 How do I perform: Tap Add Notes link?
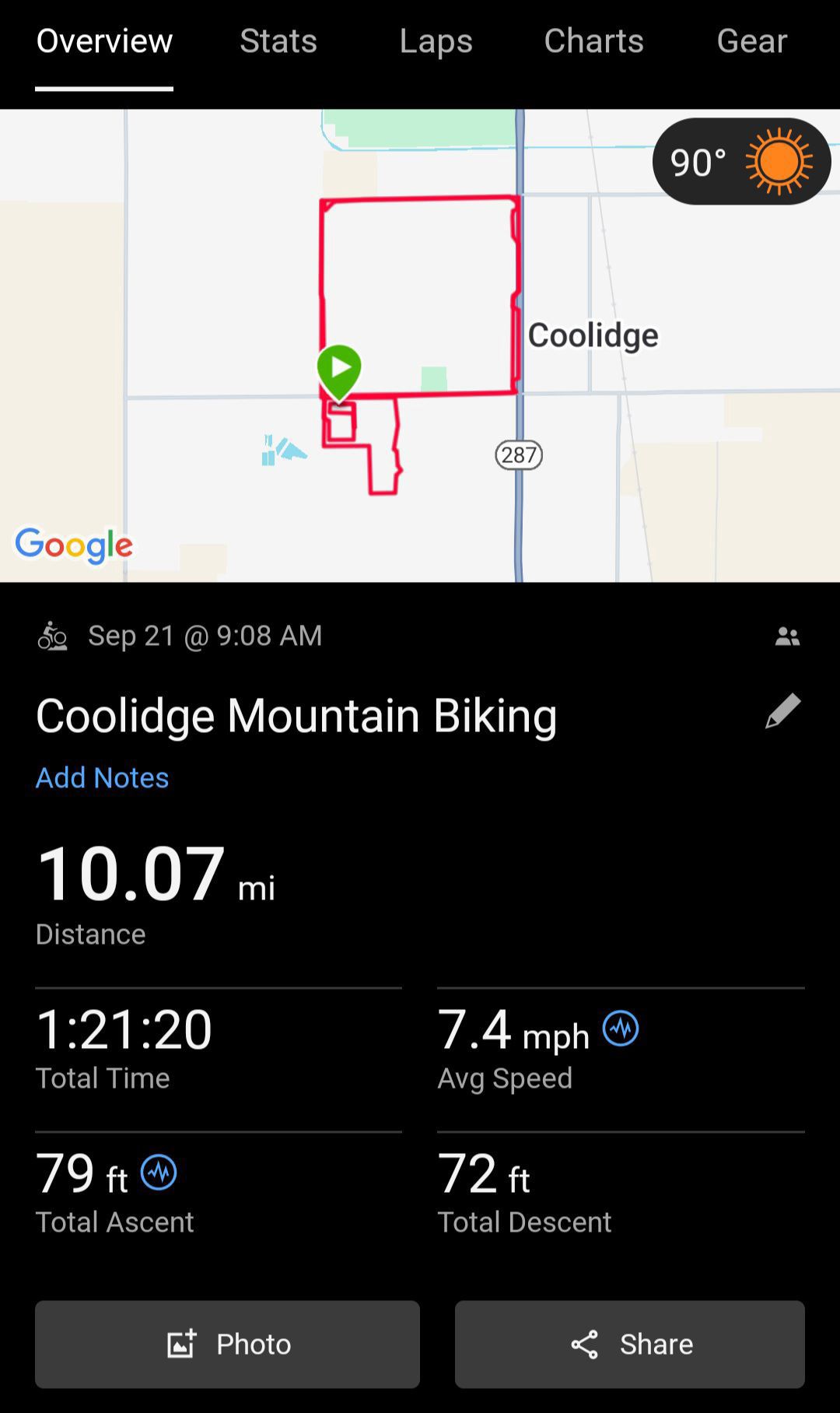[x=102, y=777]
